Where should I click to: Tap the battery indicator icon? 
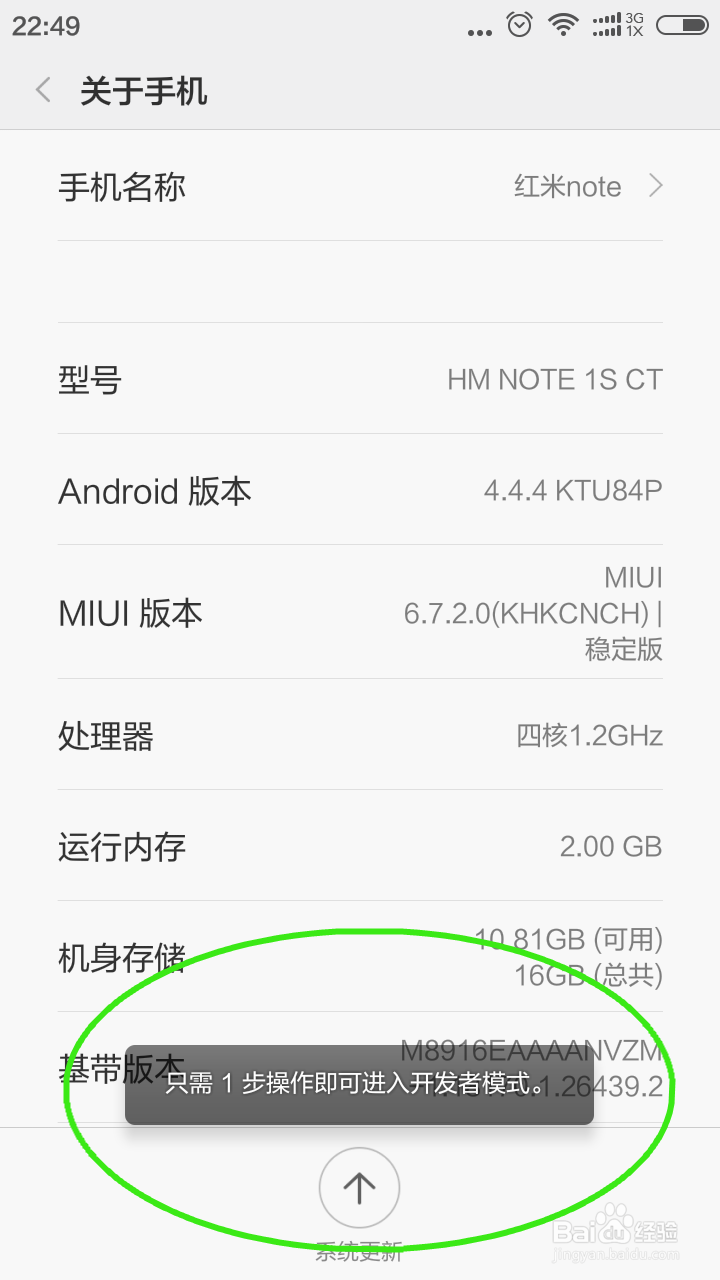[681, 25]
